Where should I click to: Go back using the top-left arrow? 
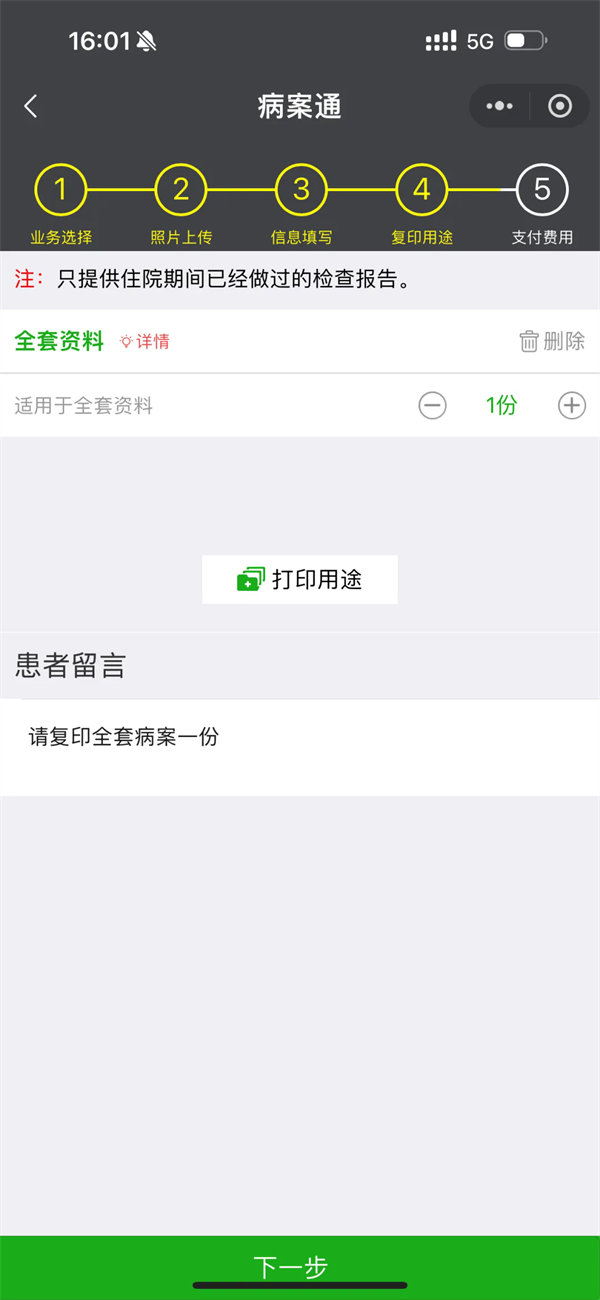(x=31, y=107)
